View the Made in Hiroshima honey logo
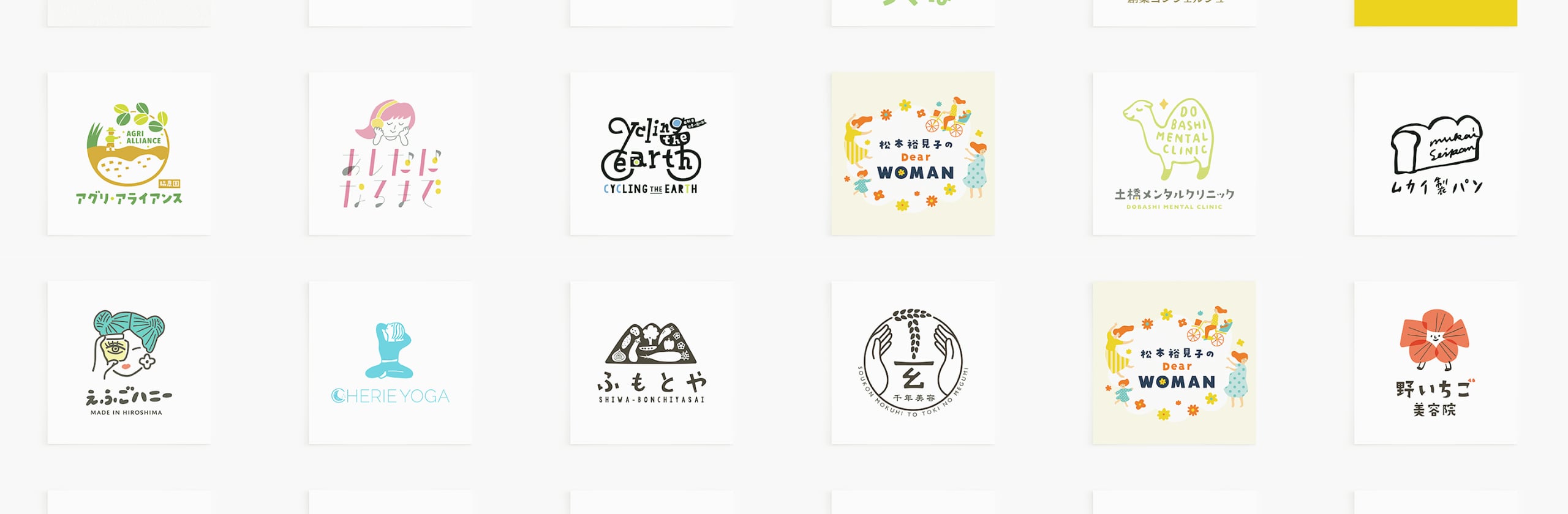 coord(129,363)
